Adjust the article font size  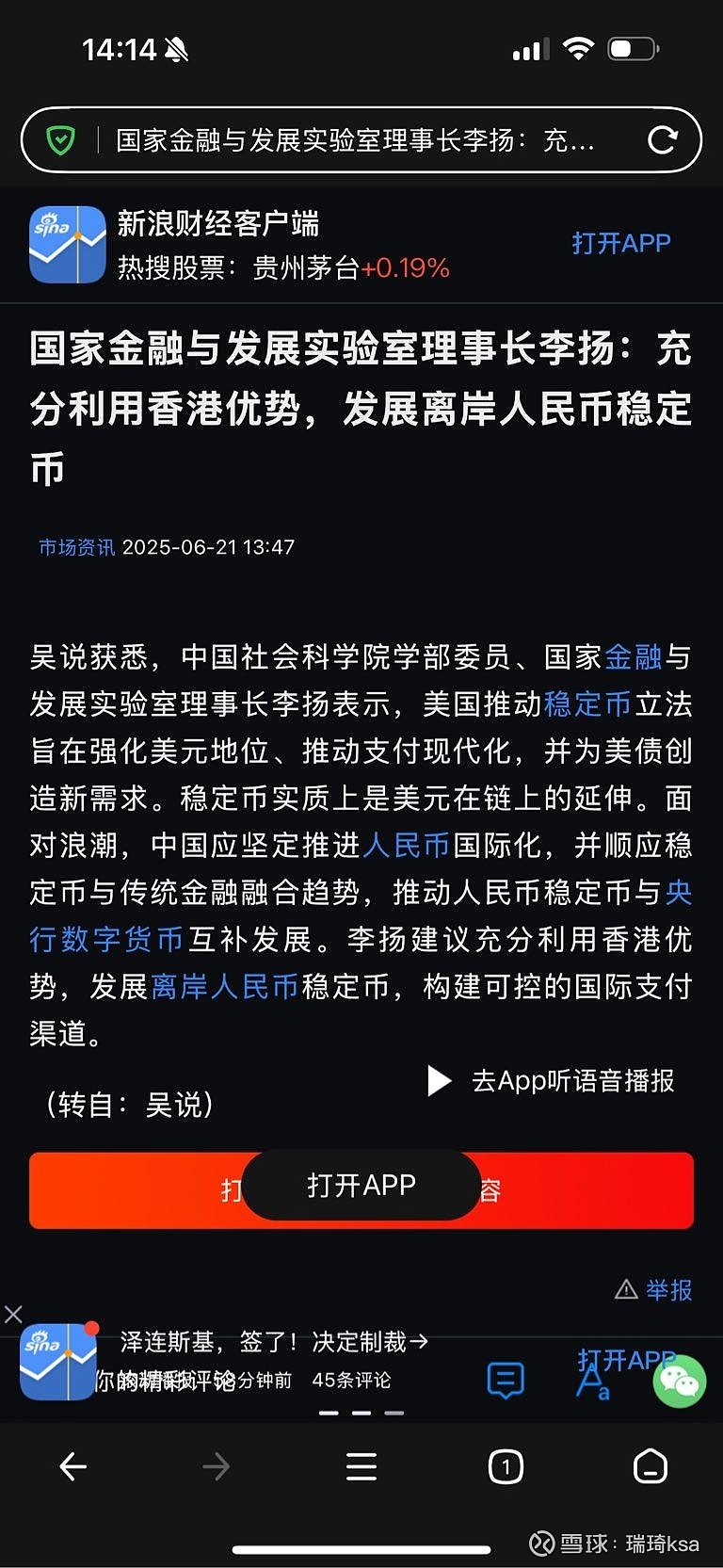pos(593,1382)
